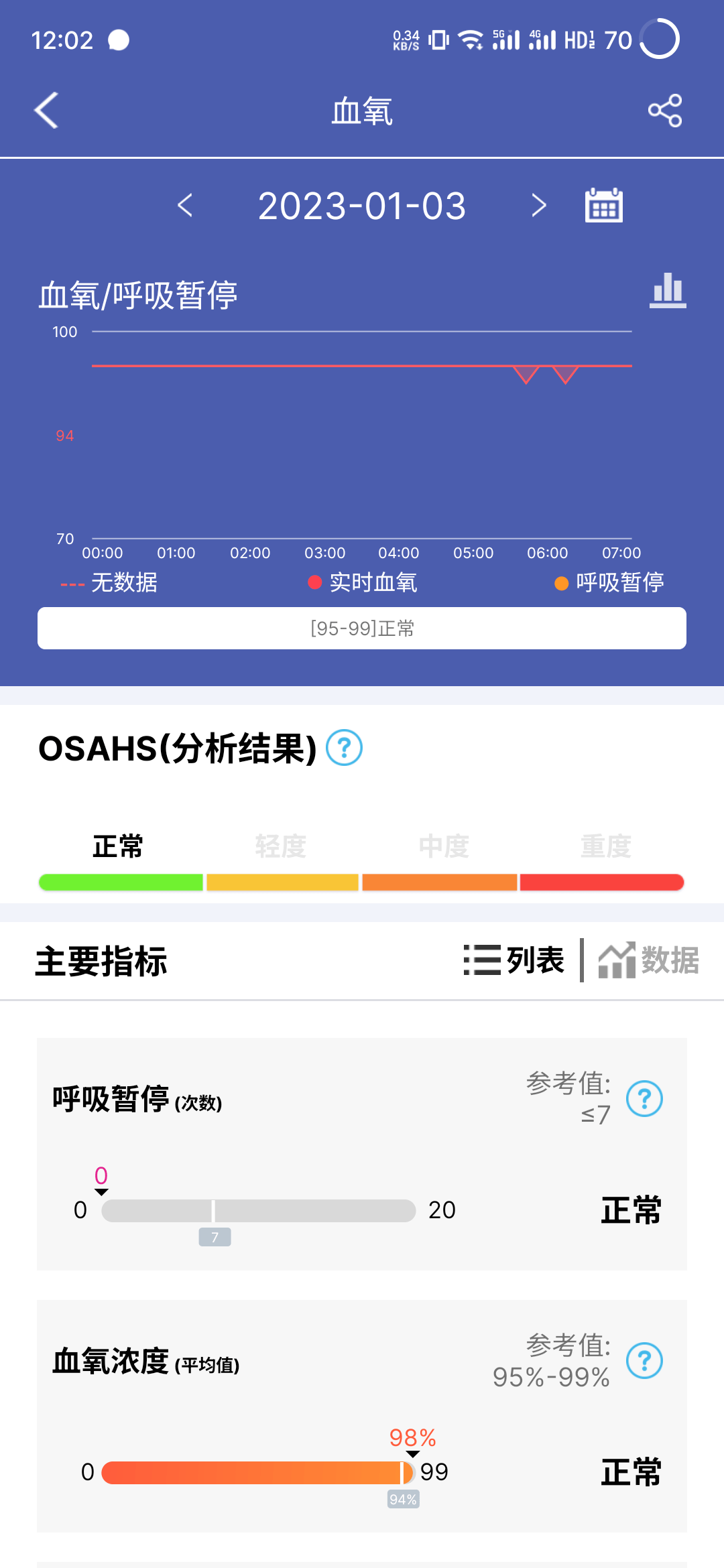Open the calendar date picker

pyautogui.click(x=603, y=205)
